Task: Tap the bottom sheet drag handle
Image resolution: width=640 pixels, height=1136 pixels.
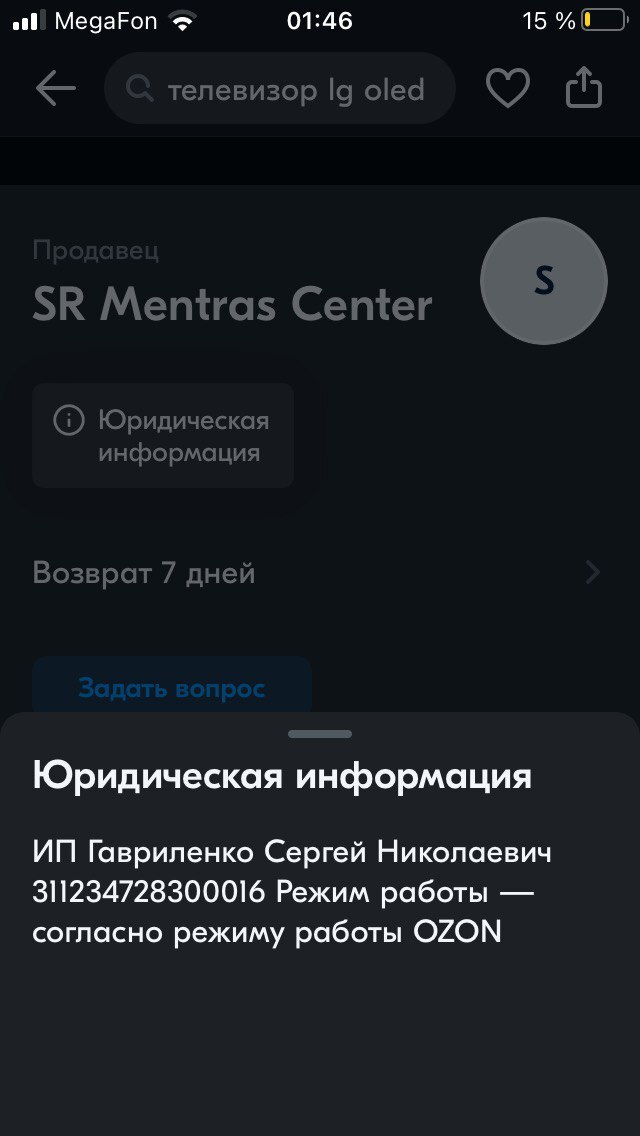Action: click(320, 734)
